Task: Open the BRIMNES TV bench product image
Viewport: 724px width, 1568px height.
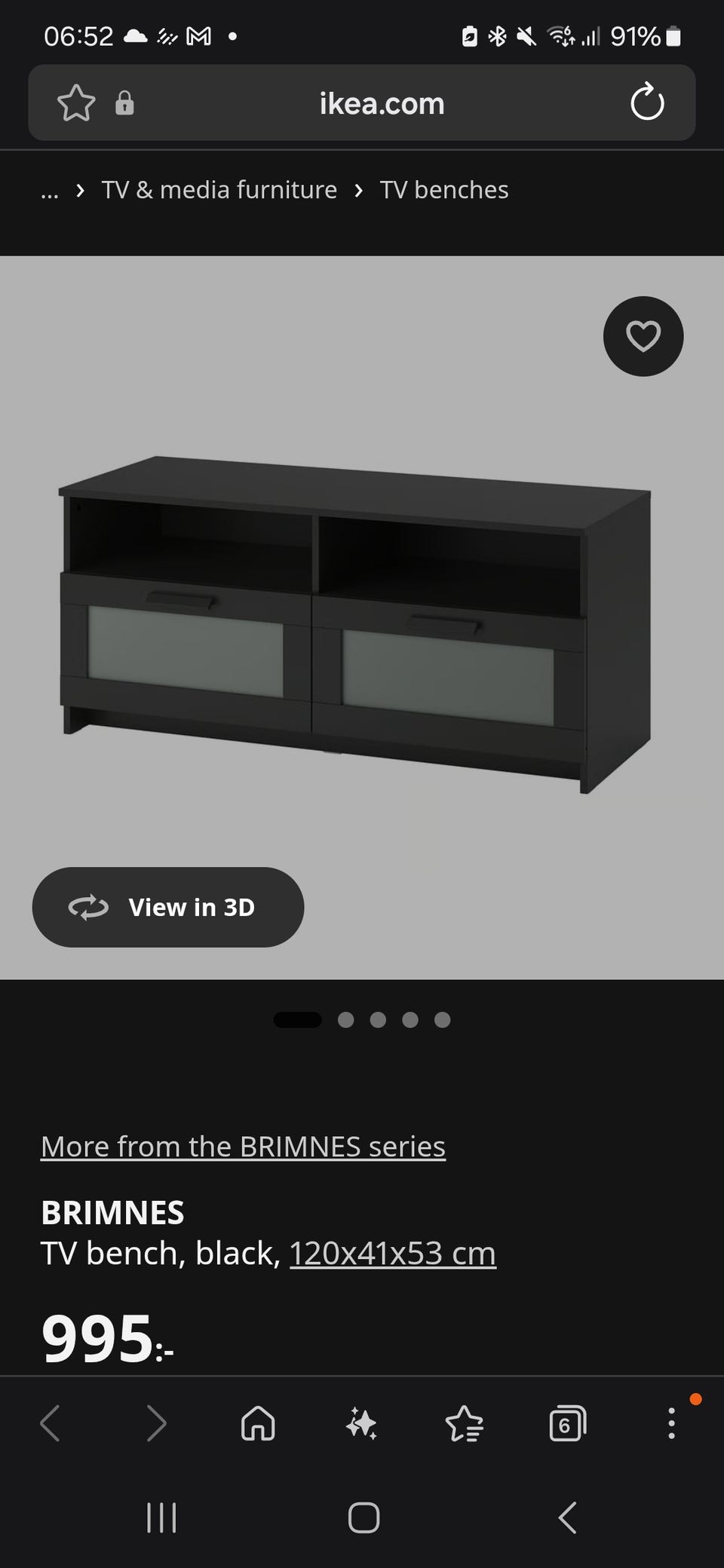Action: 355,624
